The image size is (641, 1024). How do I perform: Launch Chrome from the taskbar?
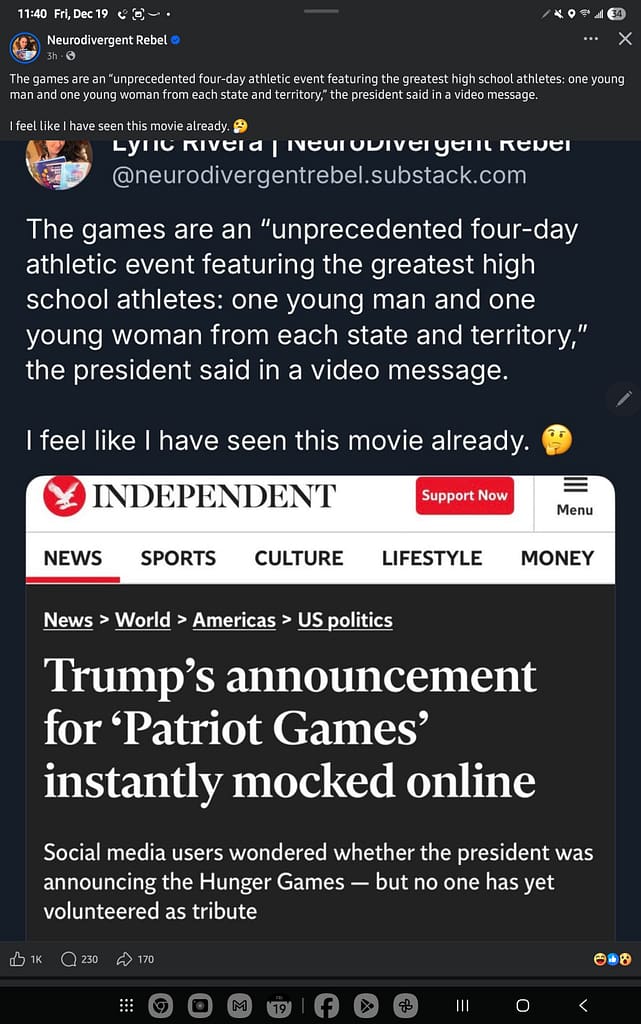160,1006
